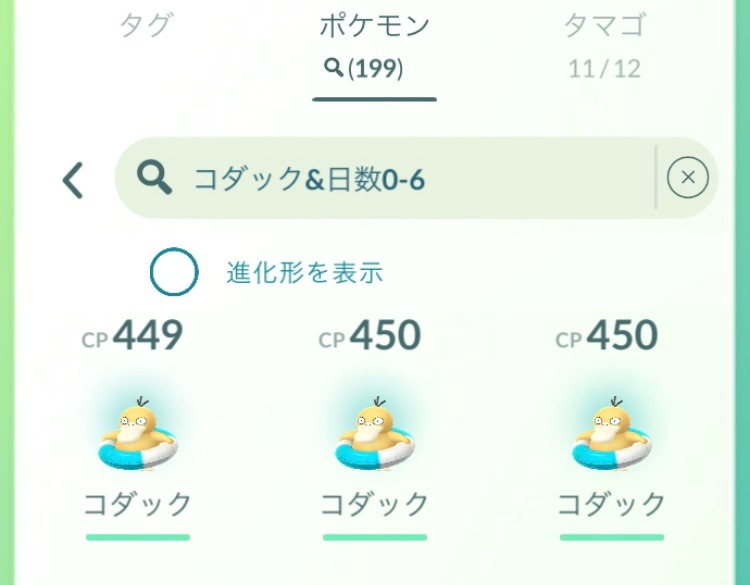Enable the 進化形を表示 option

pyautogui.click(x=175, y=272)
